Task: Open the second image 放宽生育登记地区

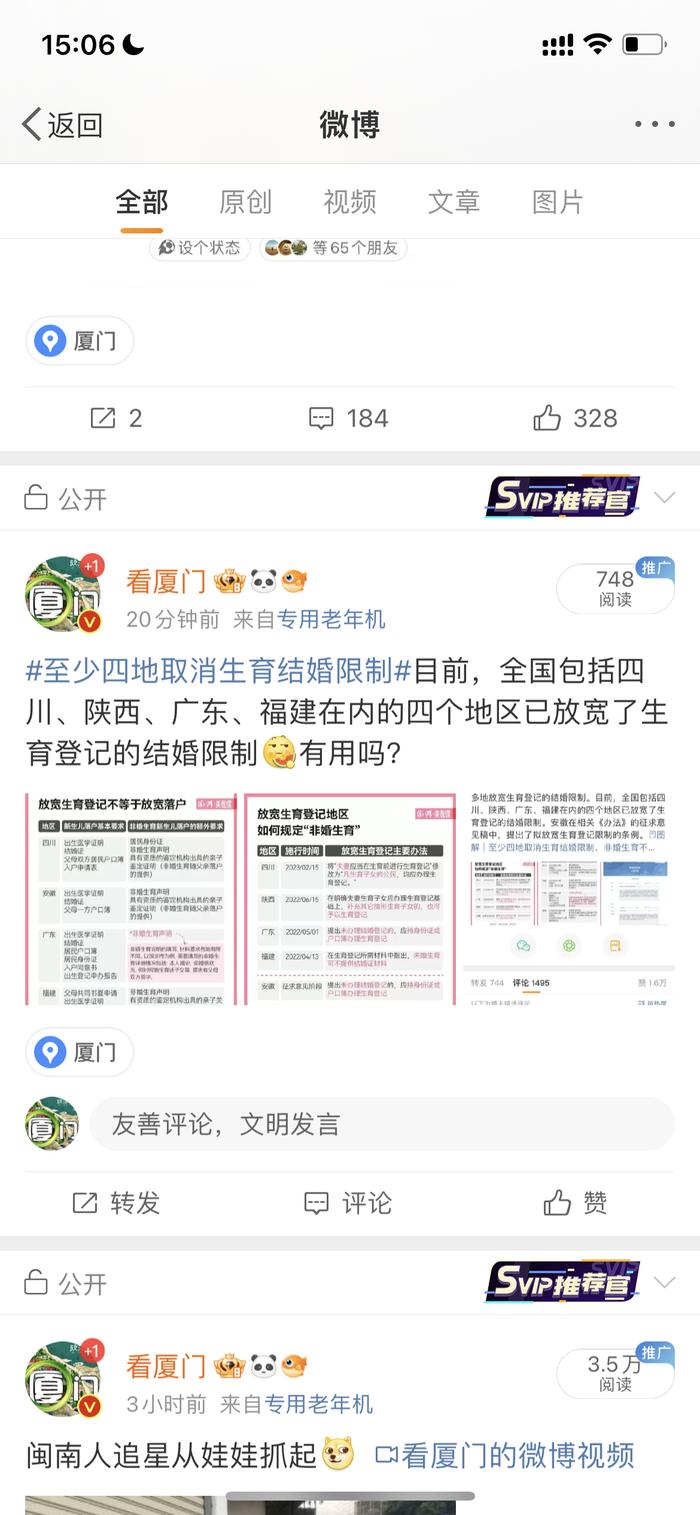Action: click(x=349, y=899)
